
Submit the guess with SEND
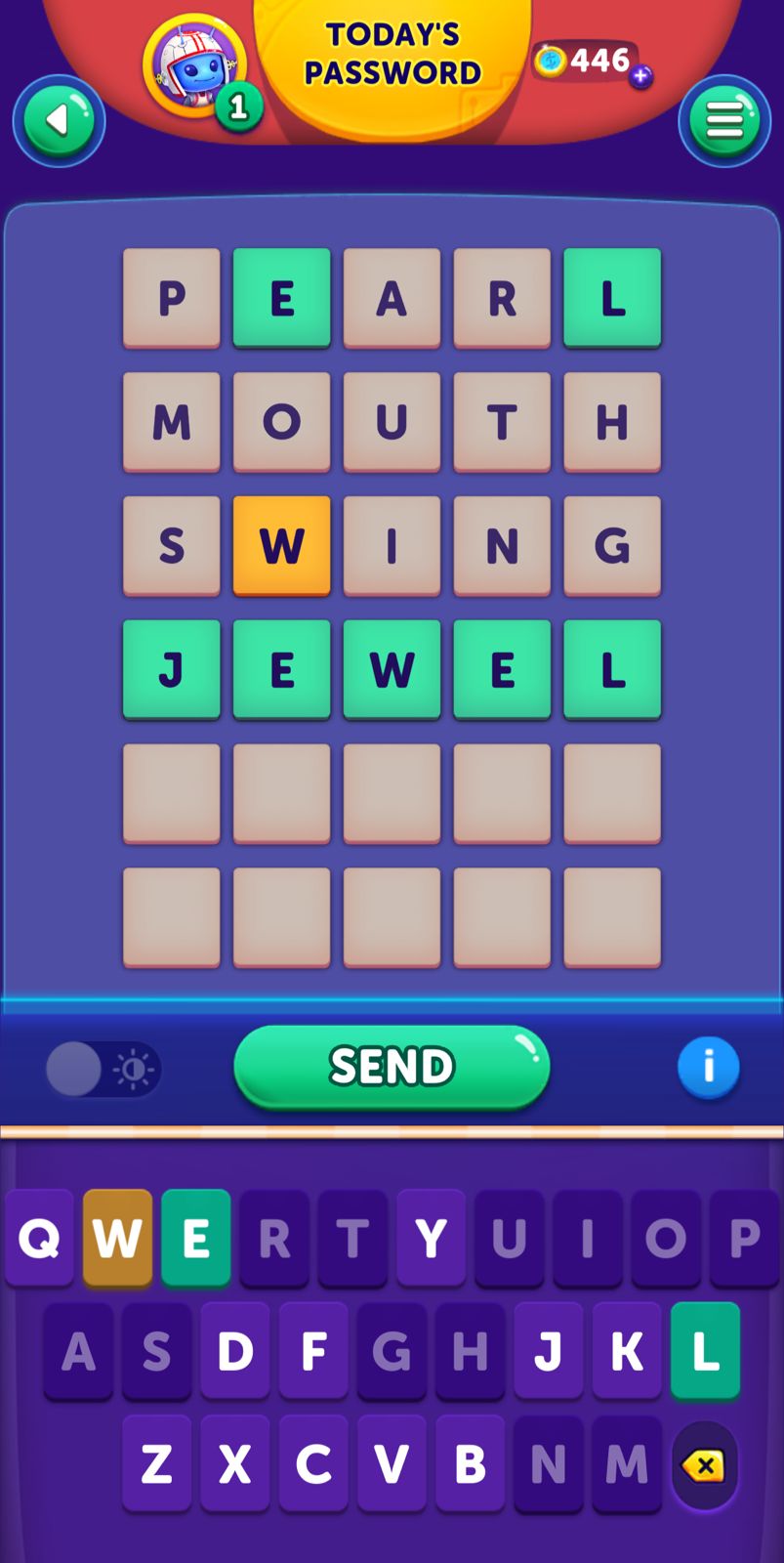click(x=392, y=1066)
